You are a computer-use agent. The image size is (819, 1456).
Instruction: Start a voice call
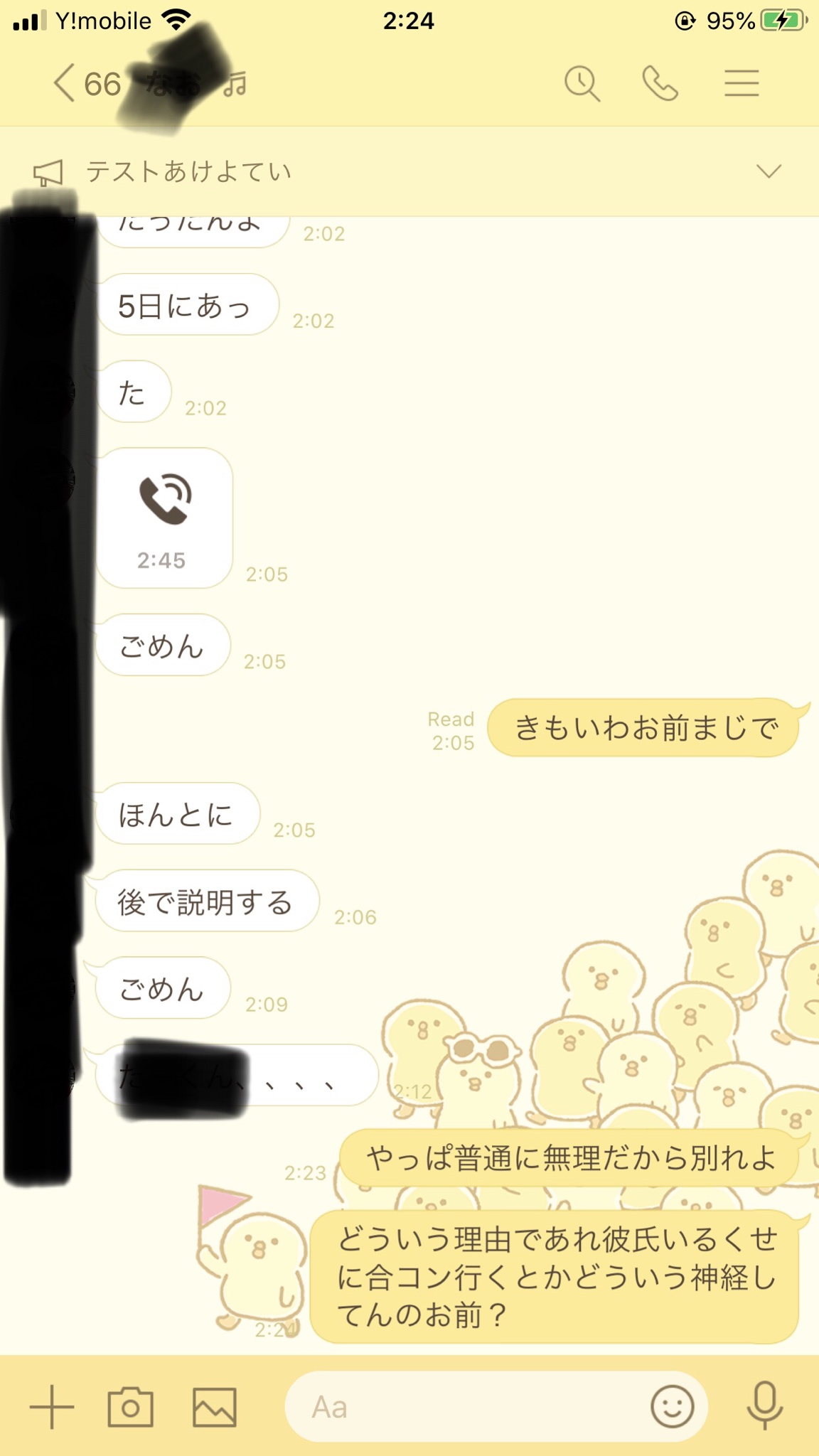tap(660, 84)
